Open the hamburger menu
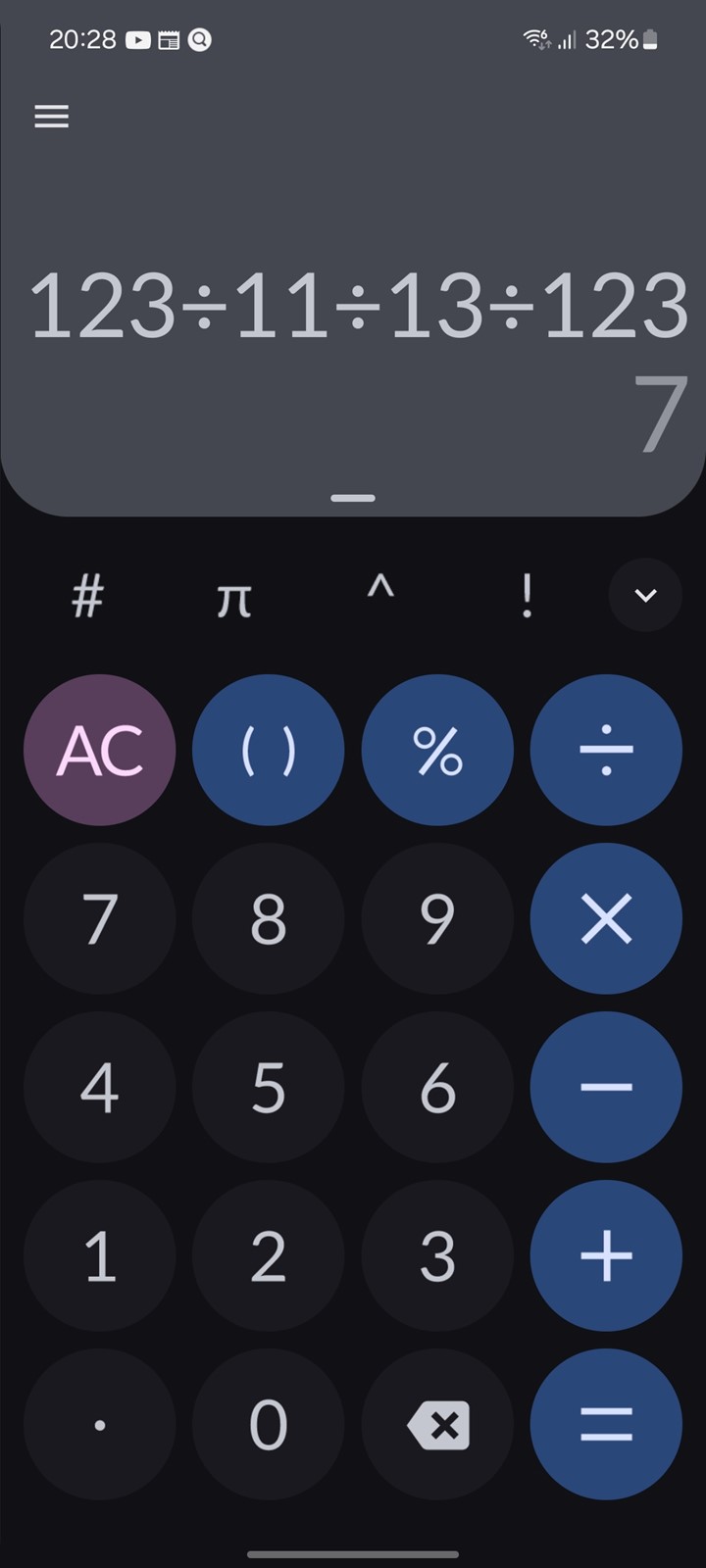The height and width of the screenshot is (1568, 706). 52,117
